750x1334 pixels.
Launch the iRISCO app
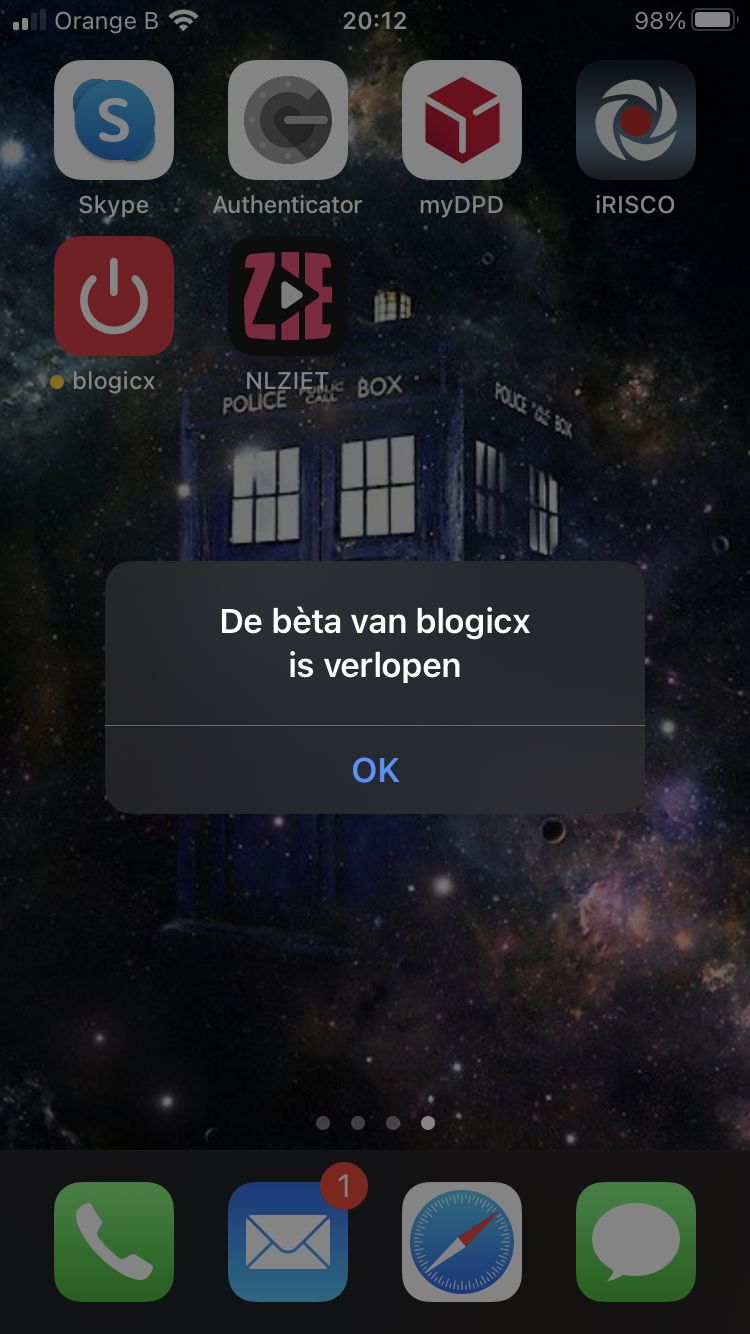tap(635, 120)
